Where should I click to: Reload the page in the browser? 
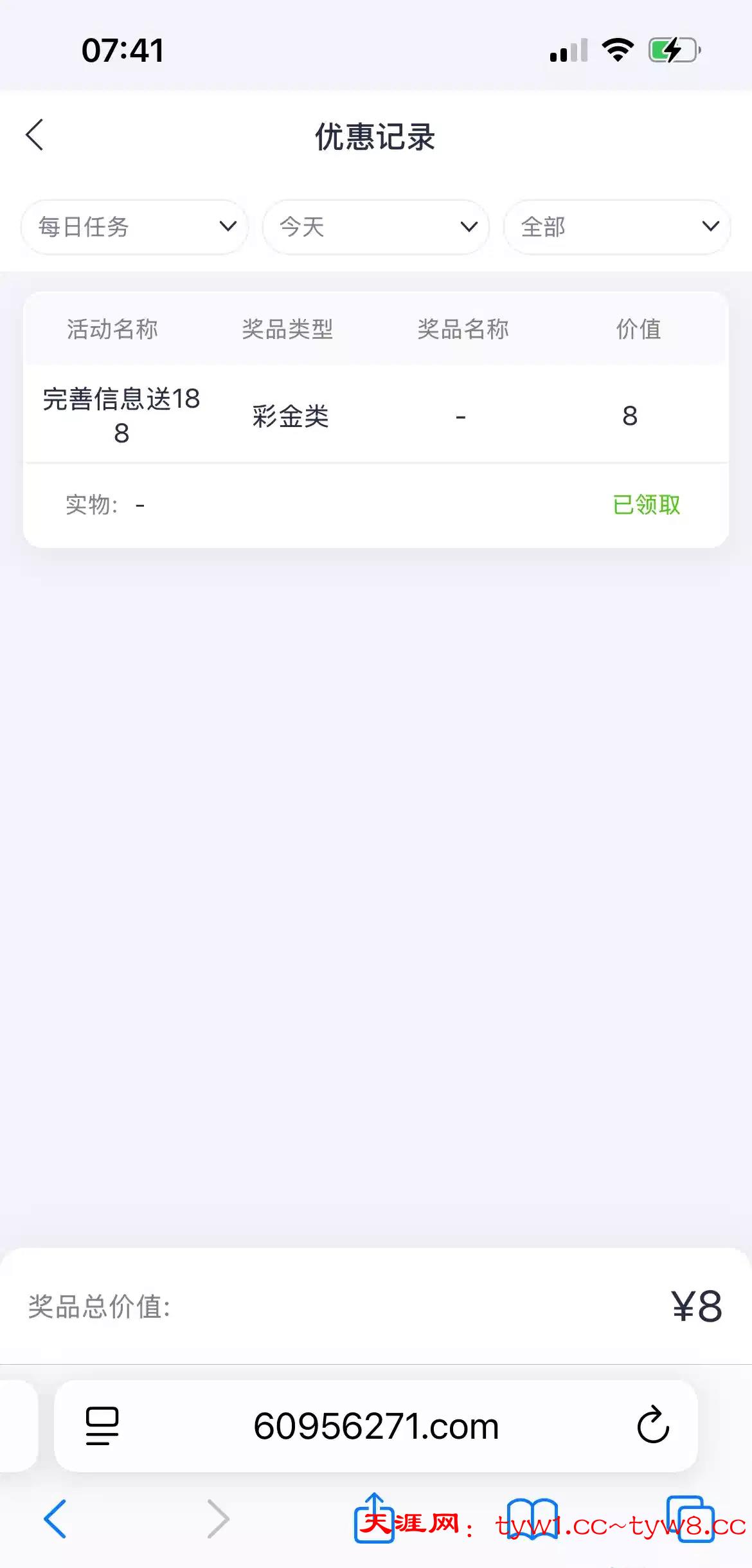click(653, 1425)
